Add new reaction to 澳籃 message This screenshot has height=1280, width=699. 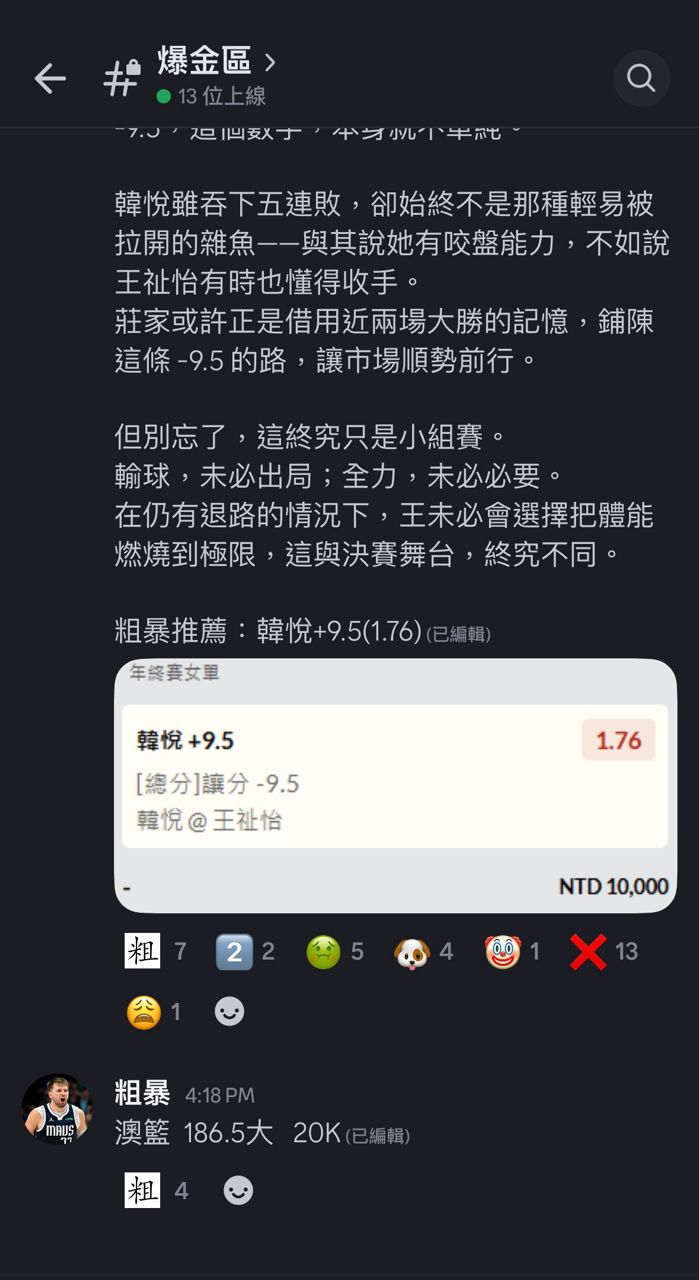pos(238,1190)
